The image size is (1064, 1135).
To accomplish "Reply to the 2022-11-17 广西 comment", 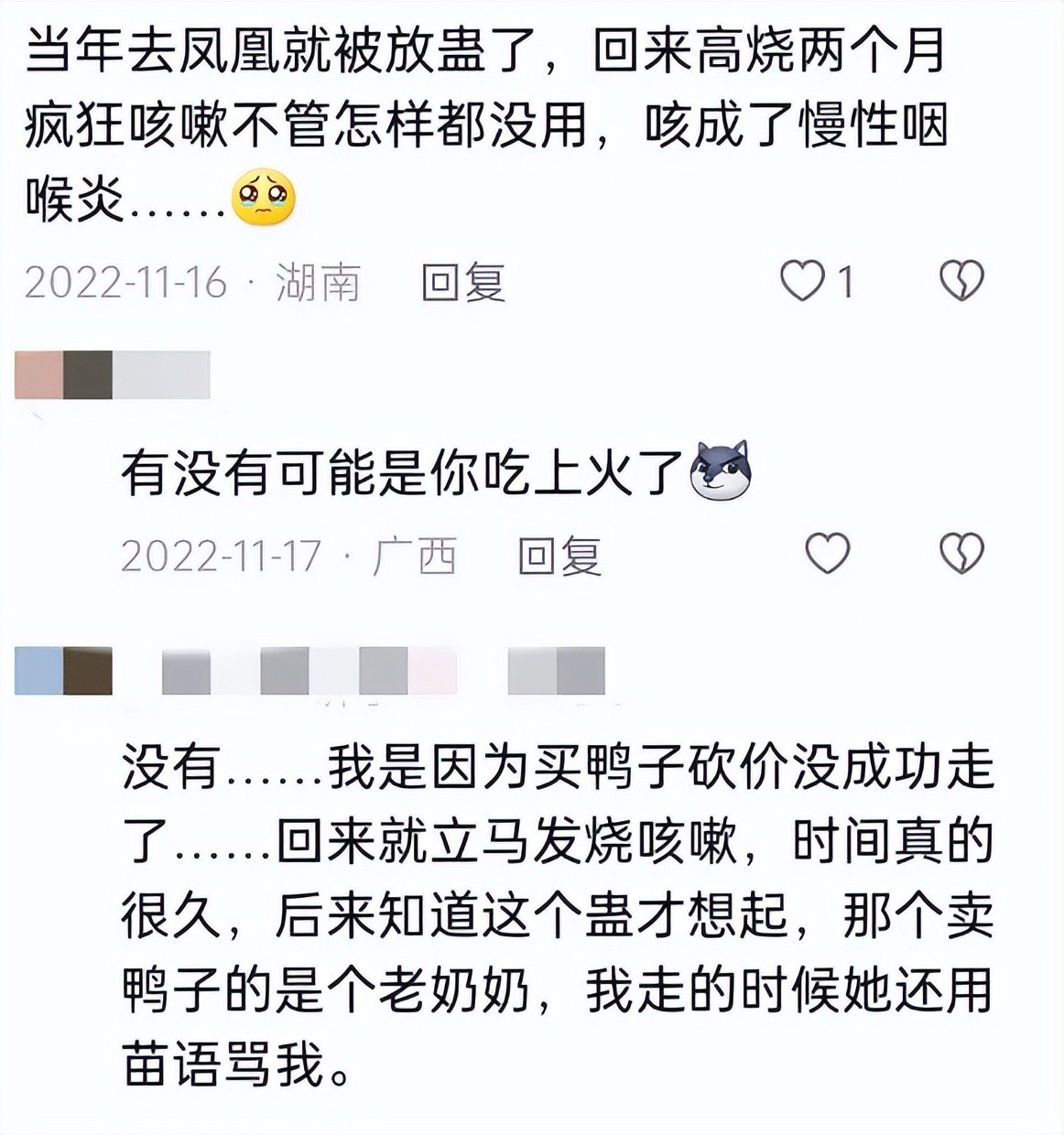I will click(559, 556).
